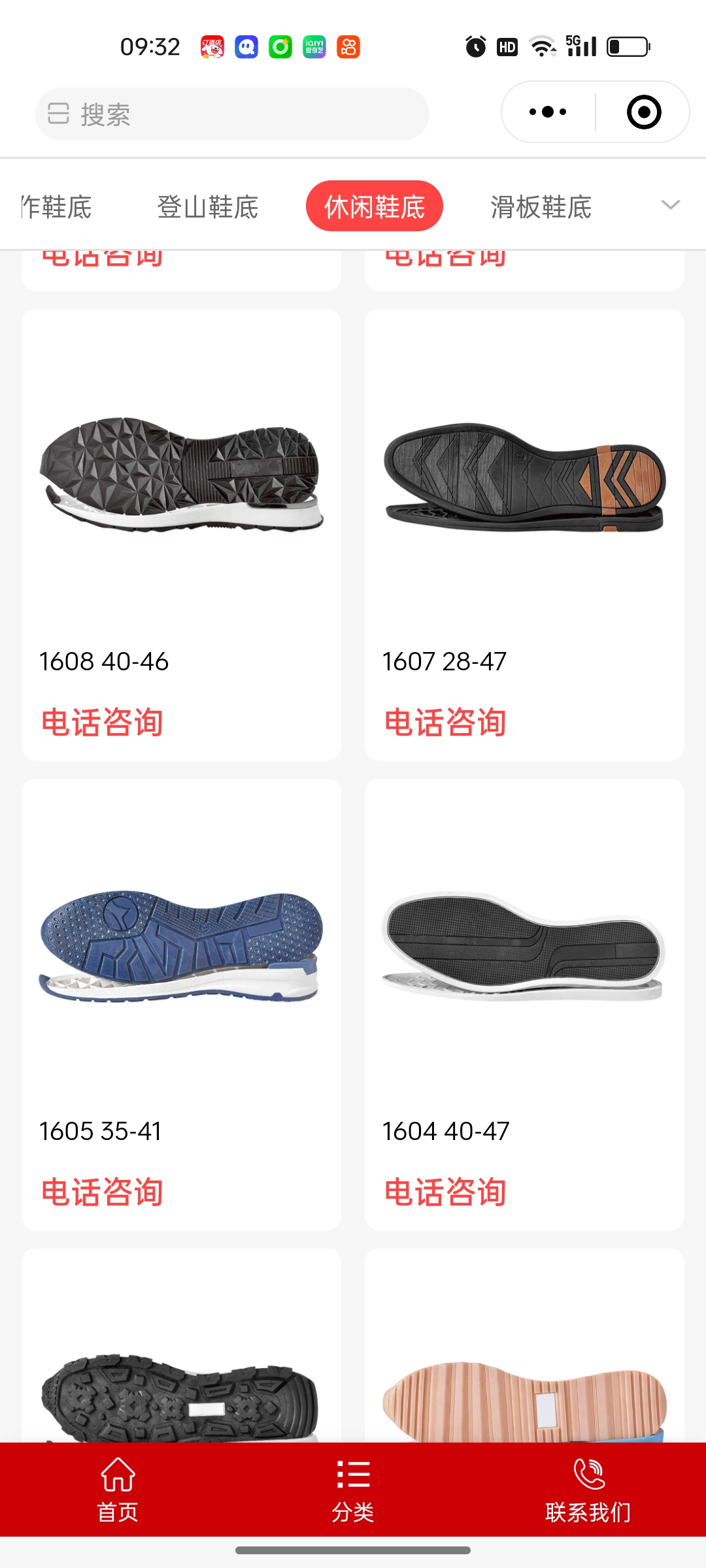Screen dimensions: 706x1568
Task: Select the 休闲鞋底 category tab
Action: pos(375,206)
